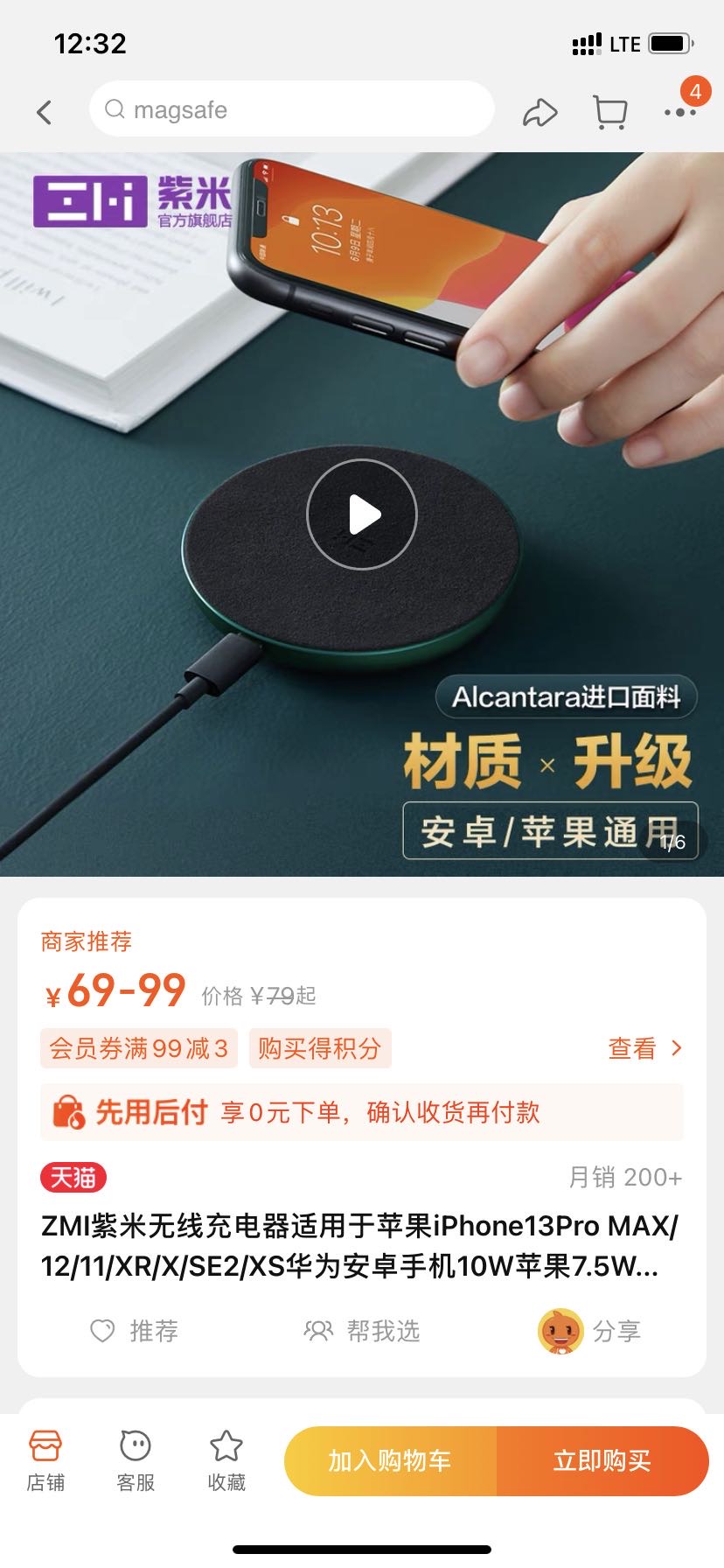
Task: Open the 购买得积分 promotion details
Action: click(319, 1047)
